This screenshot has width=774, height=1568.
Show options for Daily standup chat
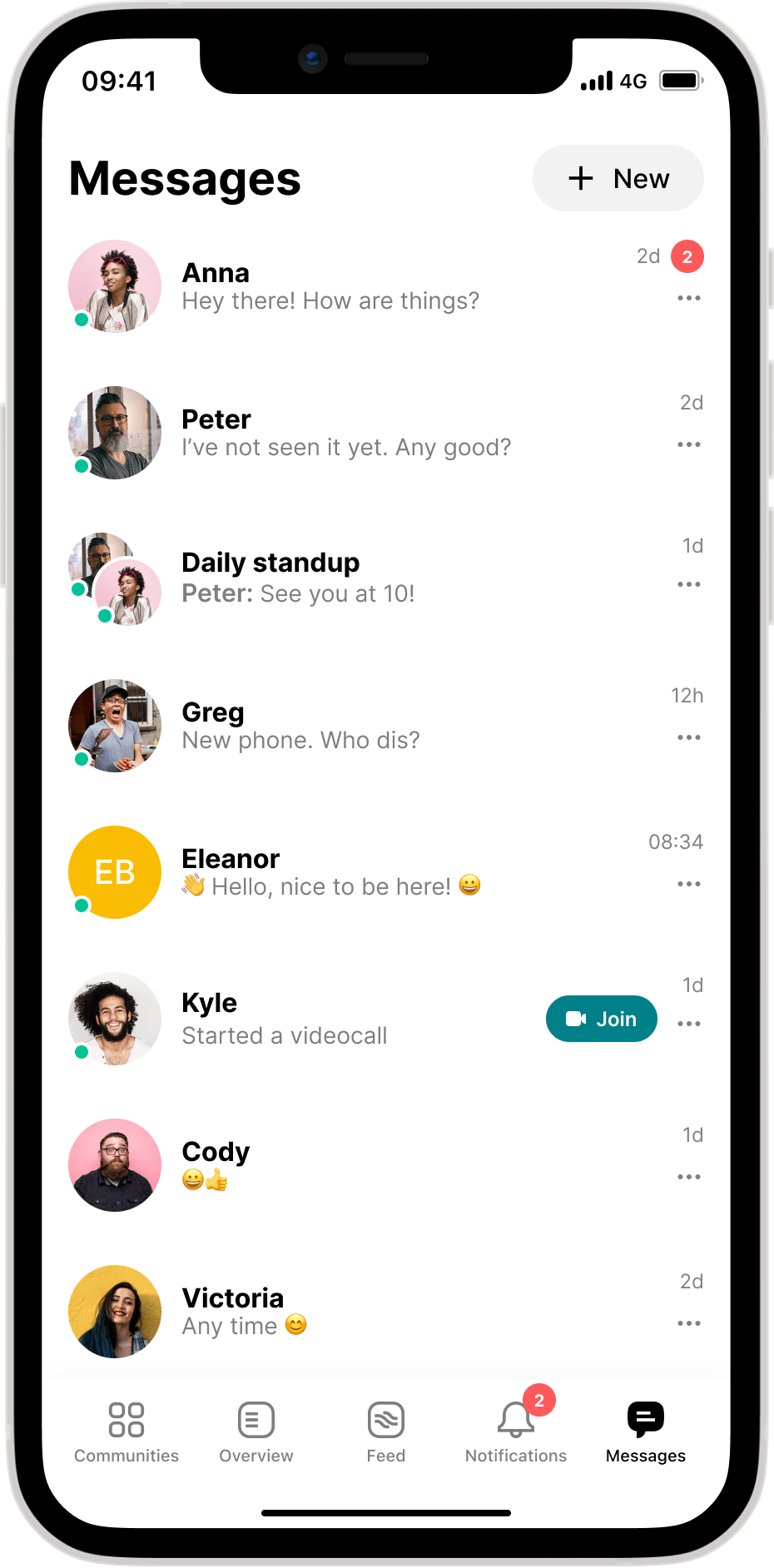[688, 584]
